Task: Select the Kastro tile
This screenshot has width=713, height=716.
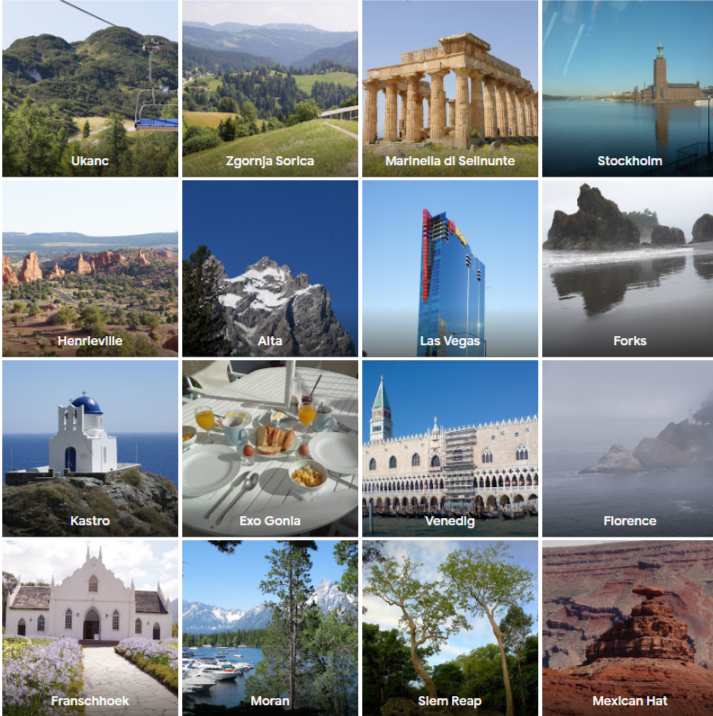Action: coord(90,448)
